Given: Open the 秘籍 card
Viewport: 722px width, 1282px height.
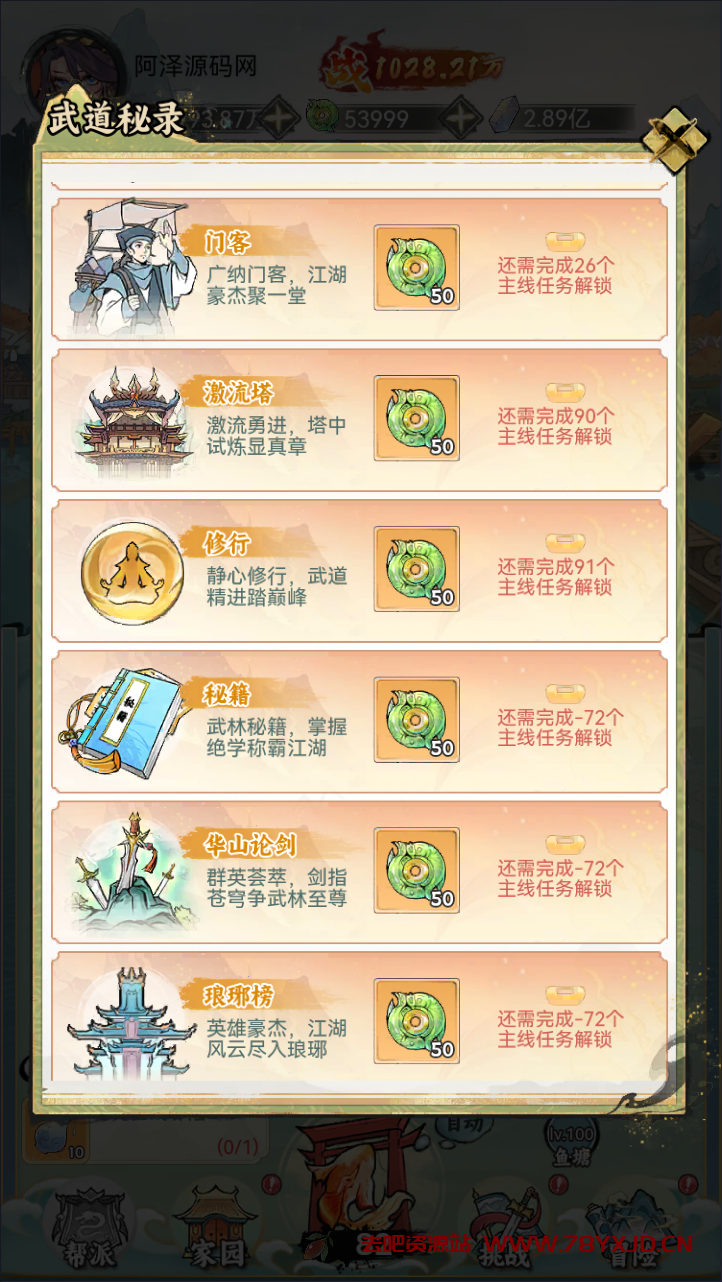Looking at the screenshot, I should pyautogui.click(x=359, y=722).
